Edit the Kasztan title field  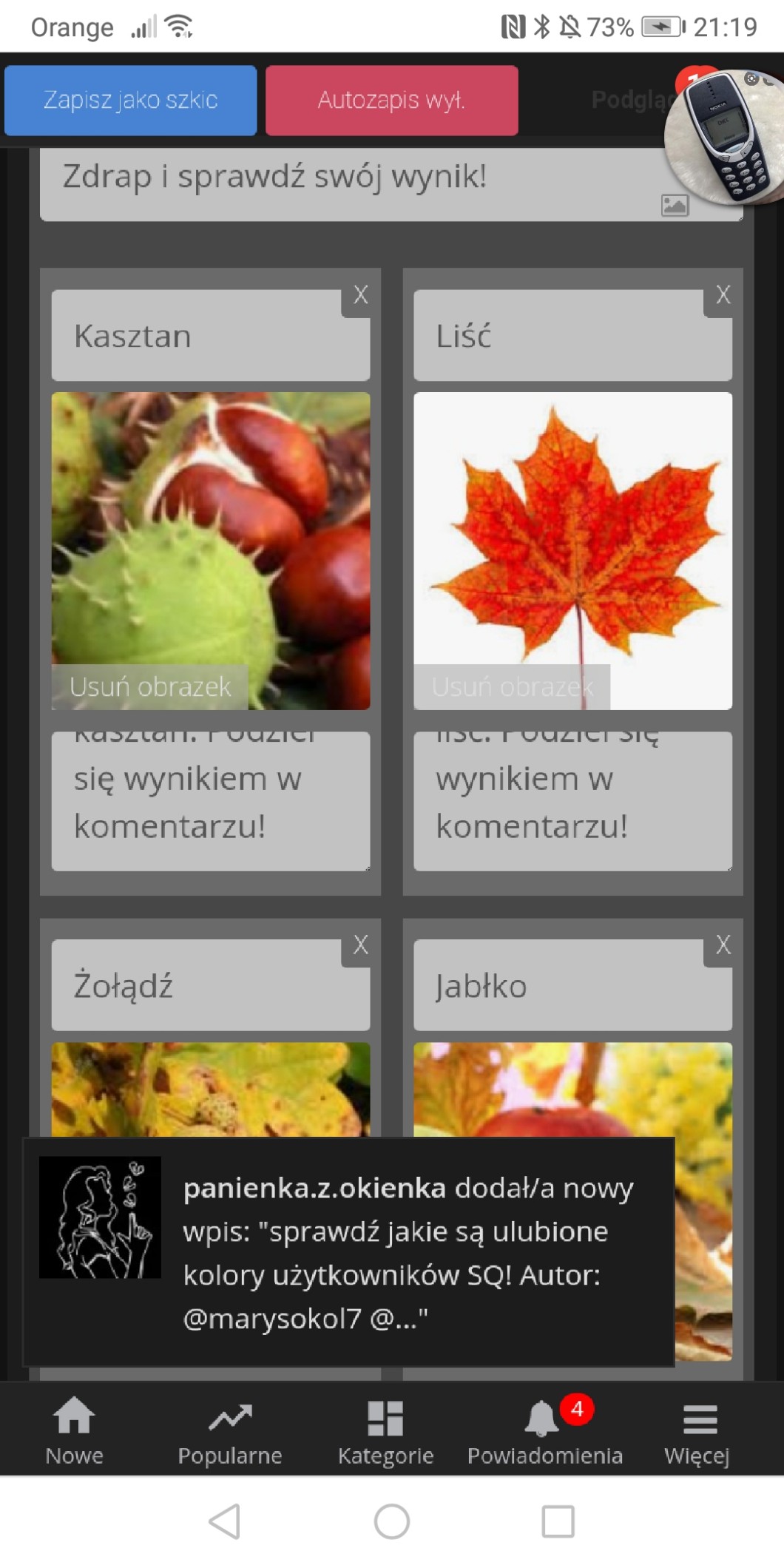210,335
